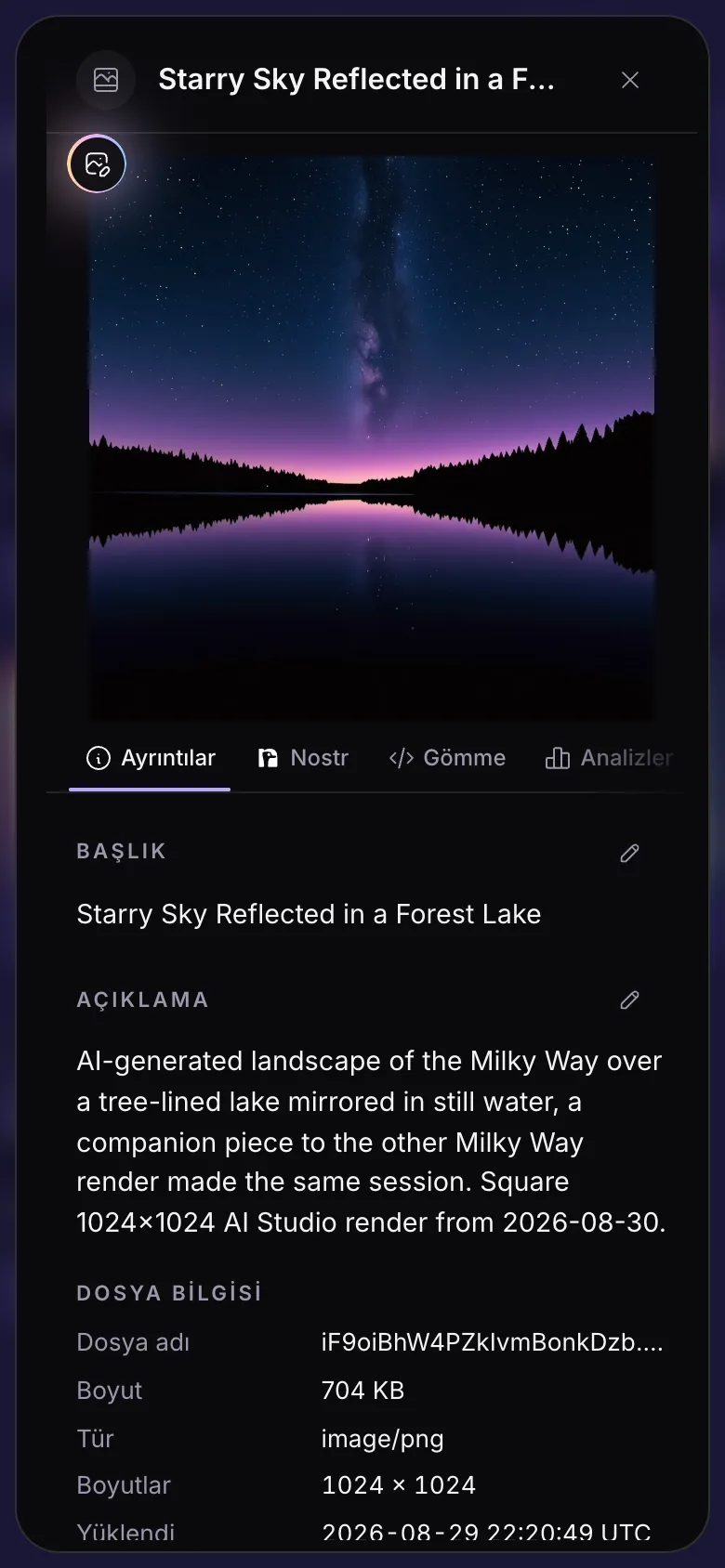The height and width of the screenshot is (1568, 725).
Task: Switch to the Nostr tab
Action: pyautogui.click(x=303, y=758)
